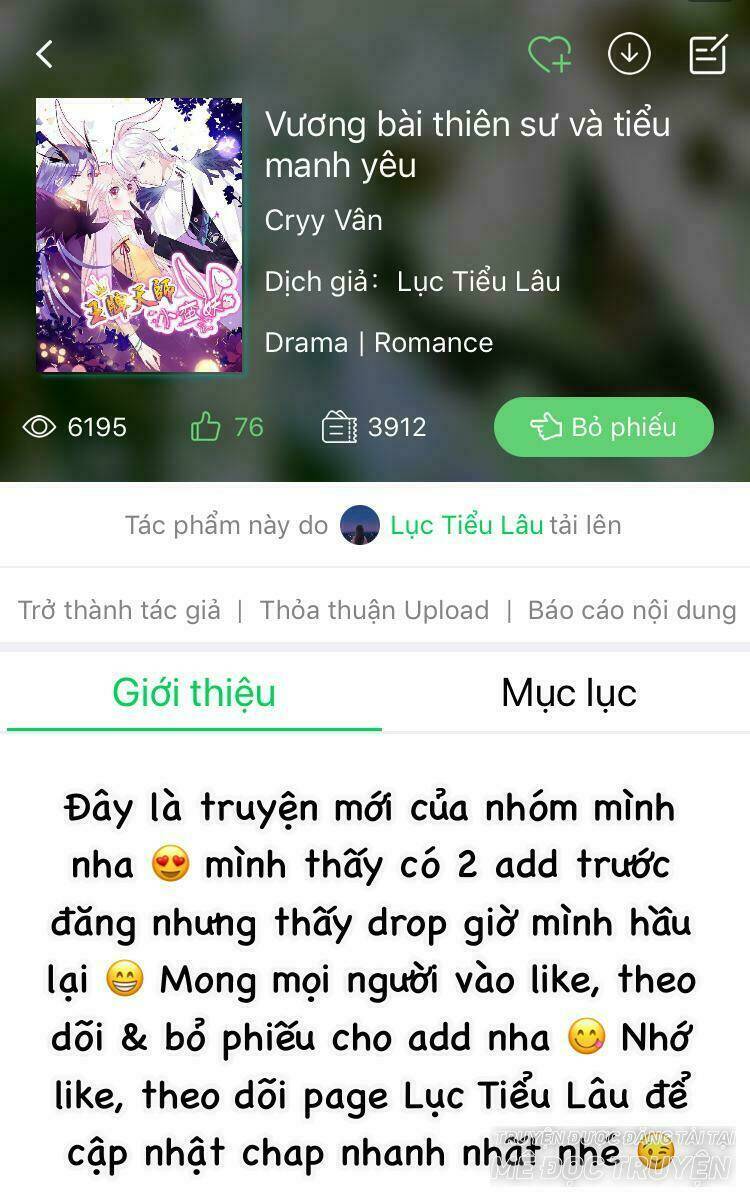Image resolution: width=750 pixels, height=1201 pixels.
Task: Switch to the Mục lục tab
Action: click(x=568, y=691)
